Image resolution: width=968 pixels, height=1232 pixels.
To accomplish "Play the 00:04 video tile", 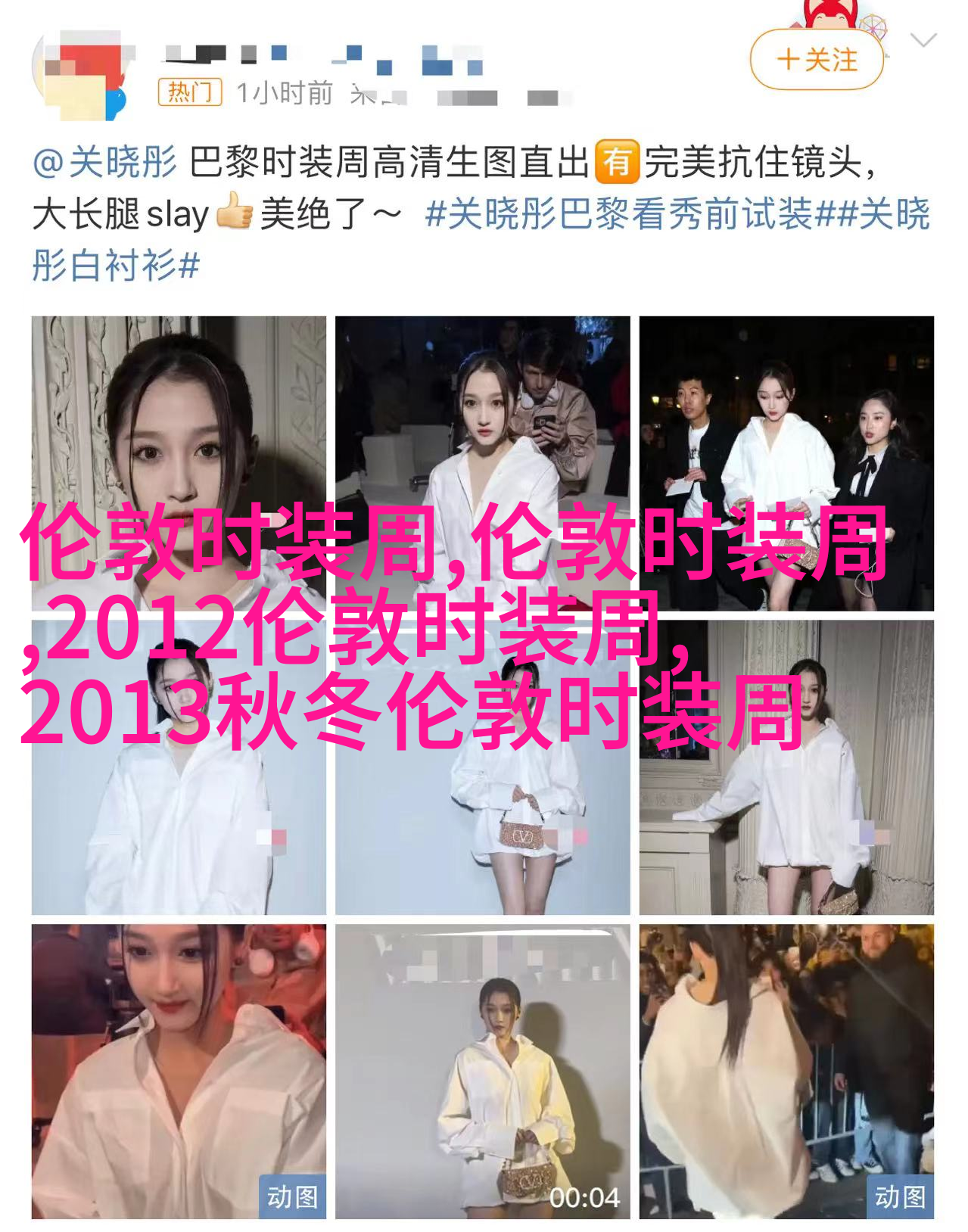I will coord(482,1071).
